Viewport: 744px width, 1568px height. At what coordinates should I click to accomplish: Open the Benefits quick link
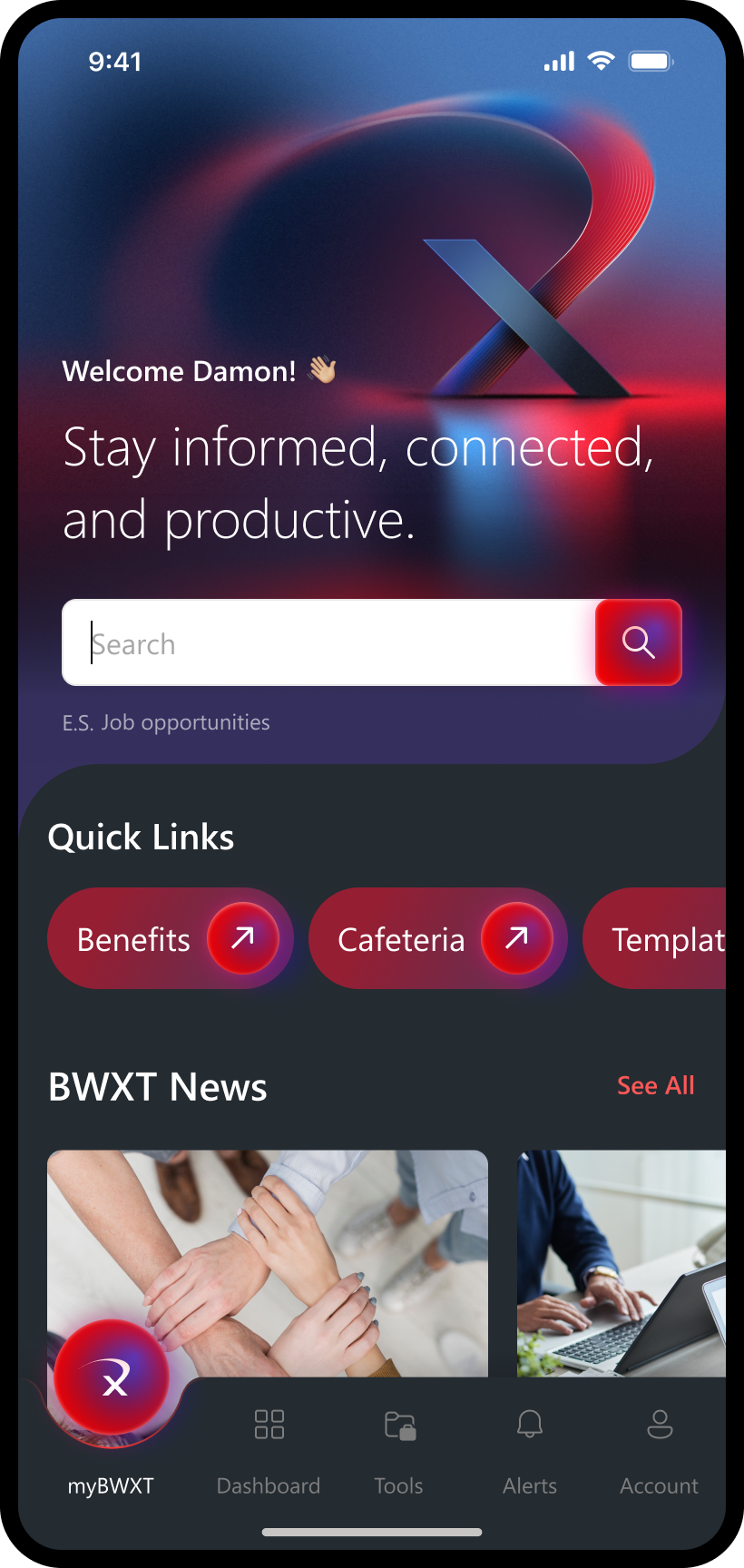(170, 938)
